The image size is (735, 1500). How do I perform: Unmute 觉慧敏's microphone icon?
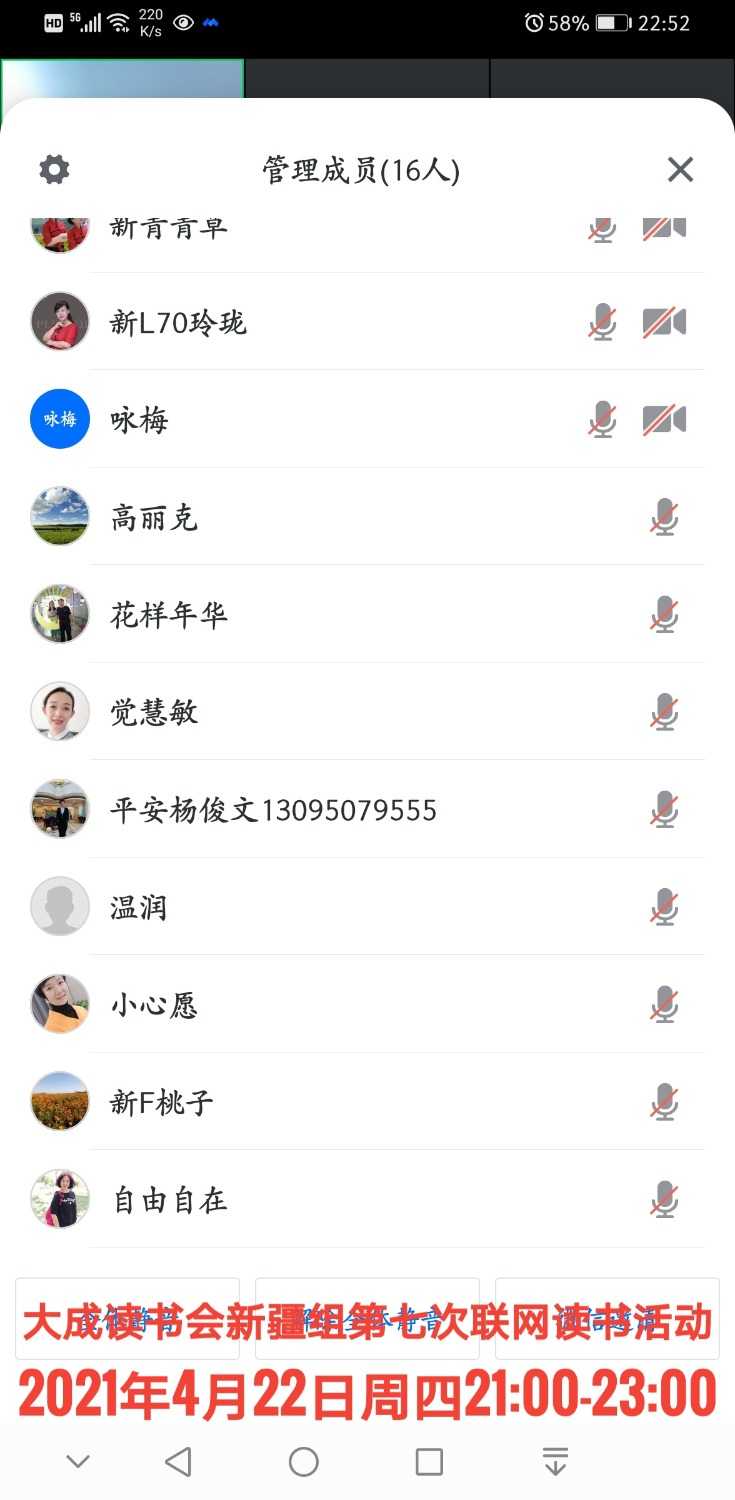click(664, 712)
